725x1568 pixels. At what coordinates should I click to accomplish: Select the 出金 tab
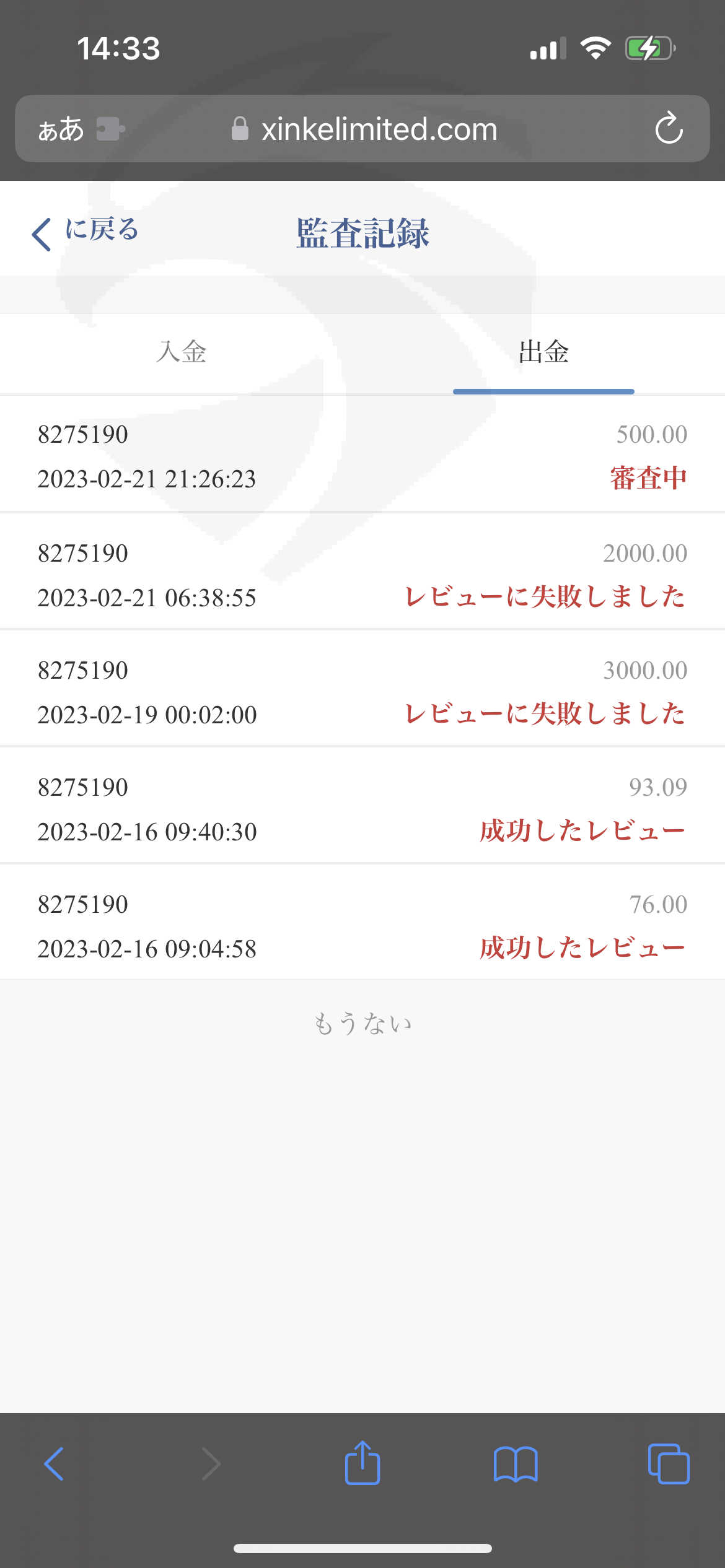(543, 352)
